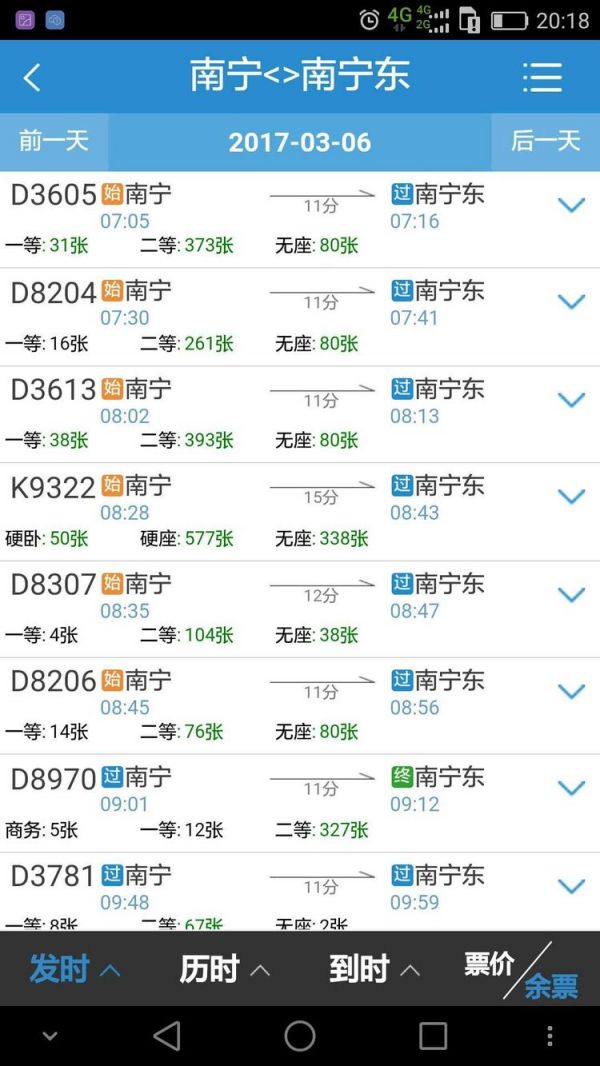600x1066 pixels.
Task: Expand details for train D8970
Action: click(x=570, y=789)
